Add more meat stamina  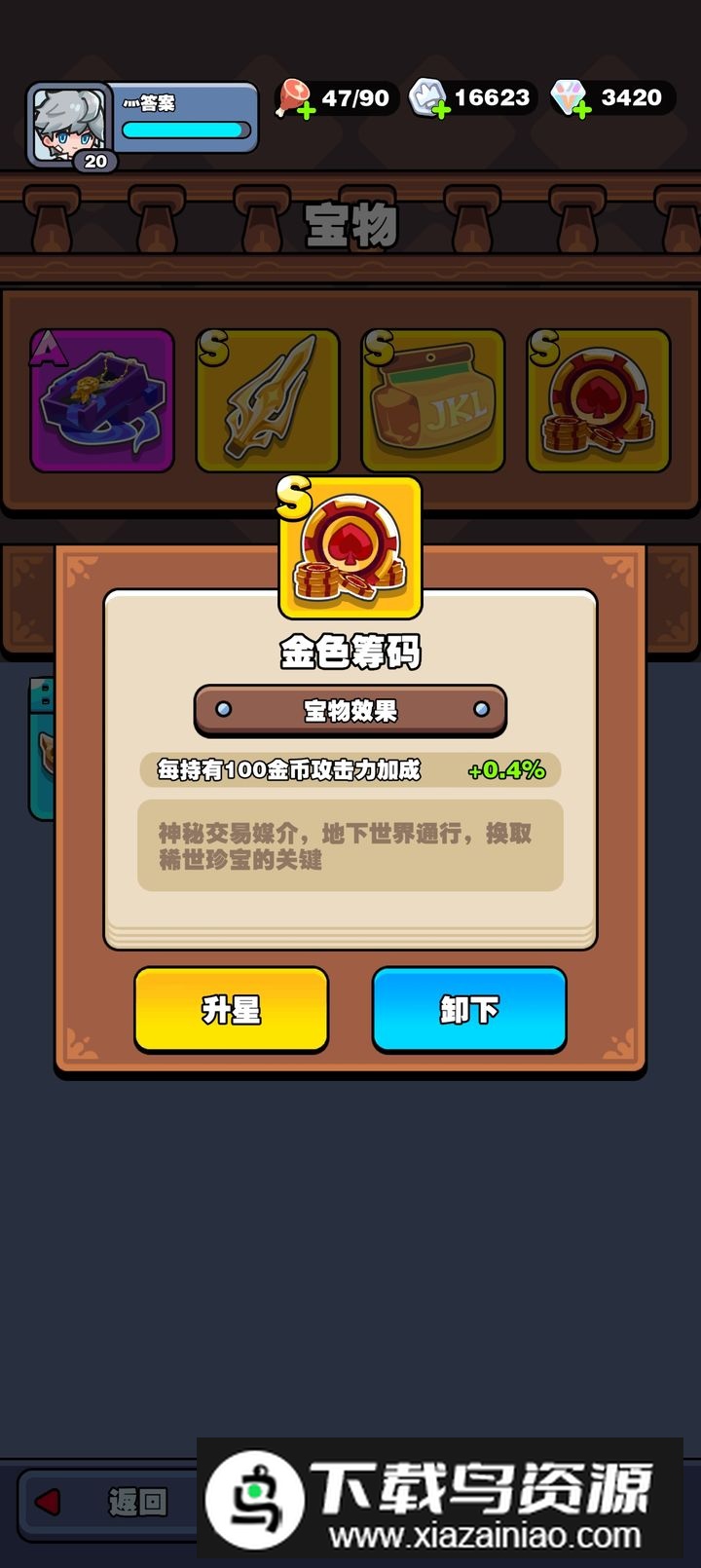tap(306, 110)
